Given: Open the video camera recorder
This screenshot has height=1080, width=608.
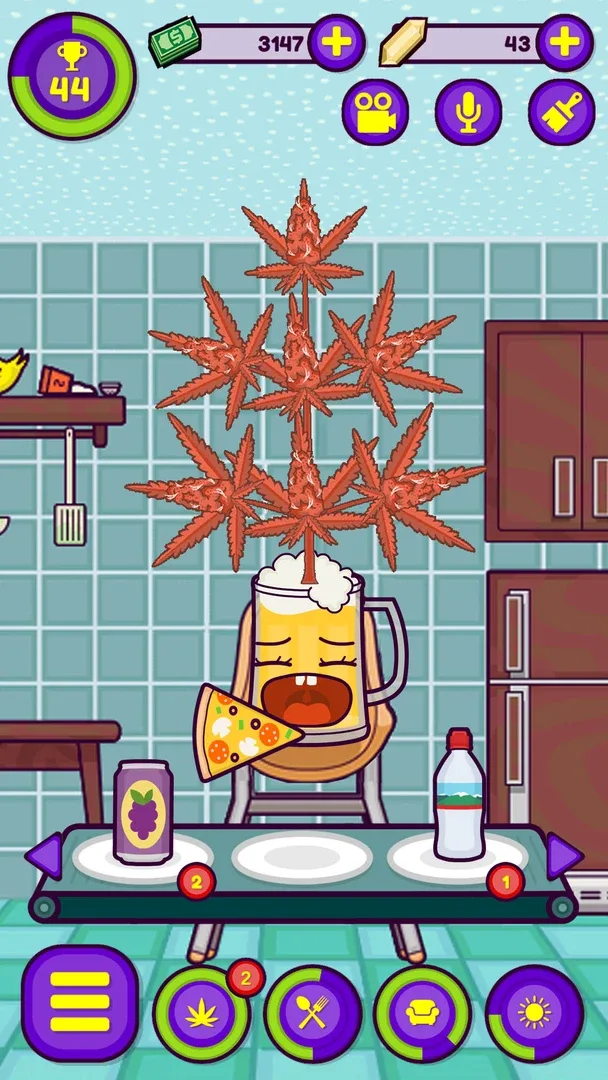Looking at the screenshot, I should pyautogui.click(x=375, y=112).
